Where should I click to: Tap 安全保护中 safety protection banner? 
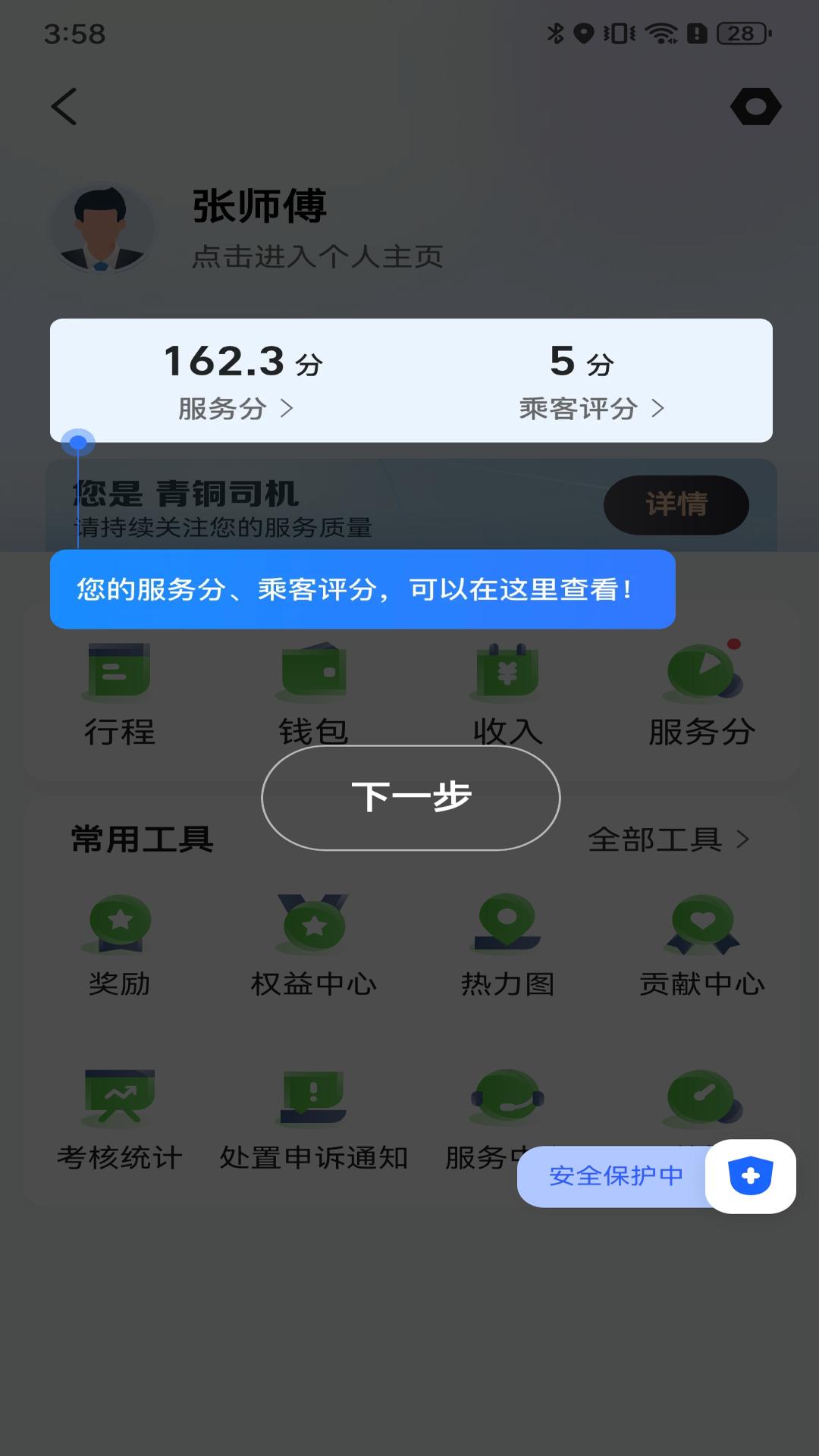click(616, 1175)
